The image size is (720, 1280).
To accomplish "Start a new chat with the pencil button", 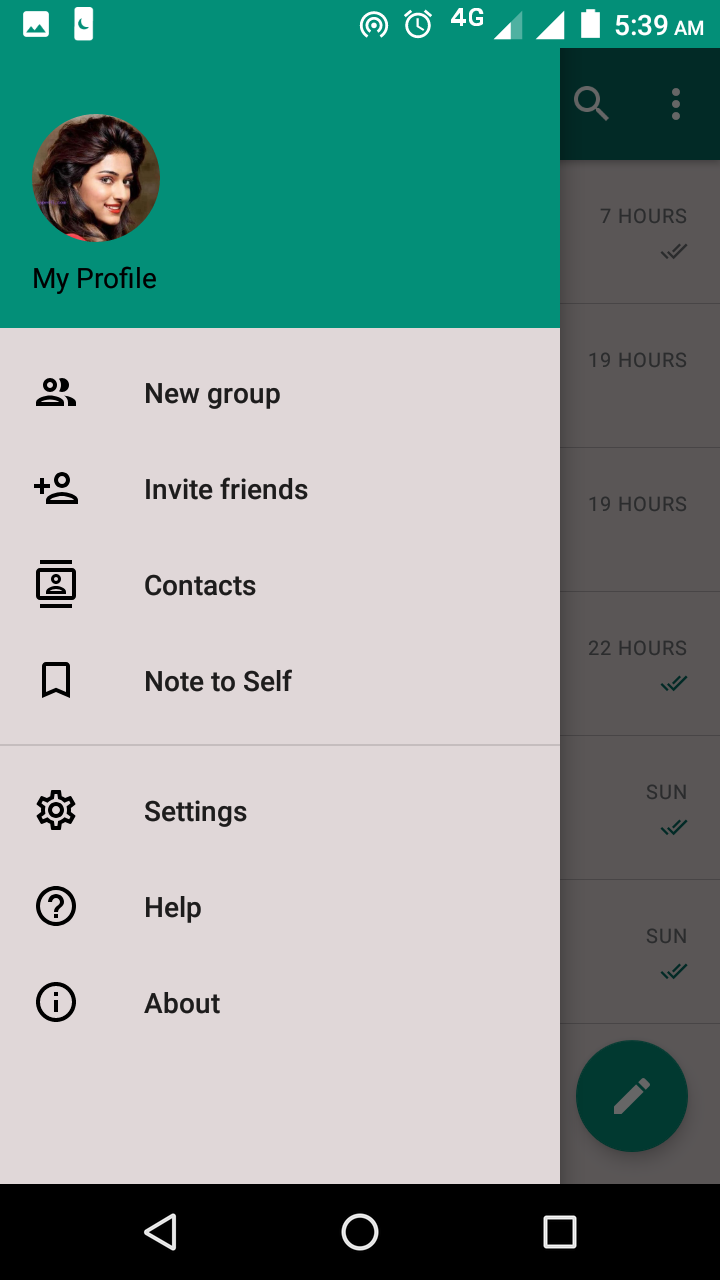I will click(631, 1096).
